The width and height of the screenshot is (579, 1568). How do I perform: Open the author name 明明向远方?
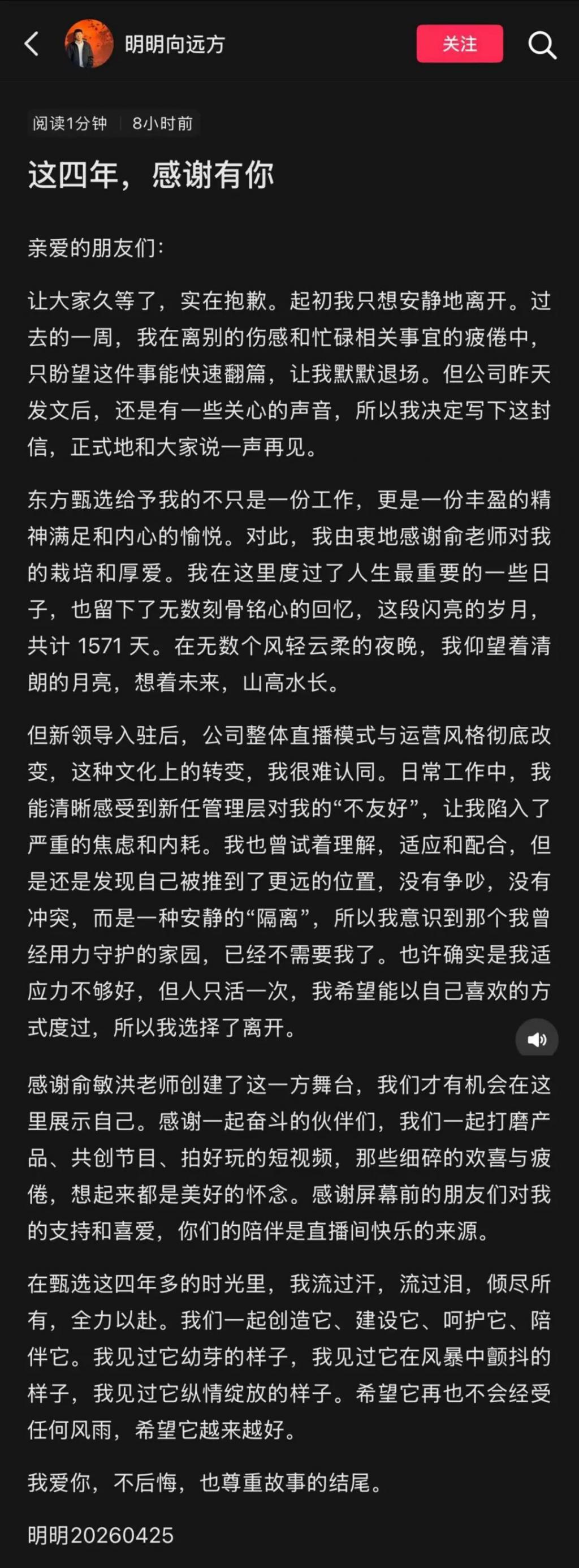point(175,44)
